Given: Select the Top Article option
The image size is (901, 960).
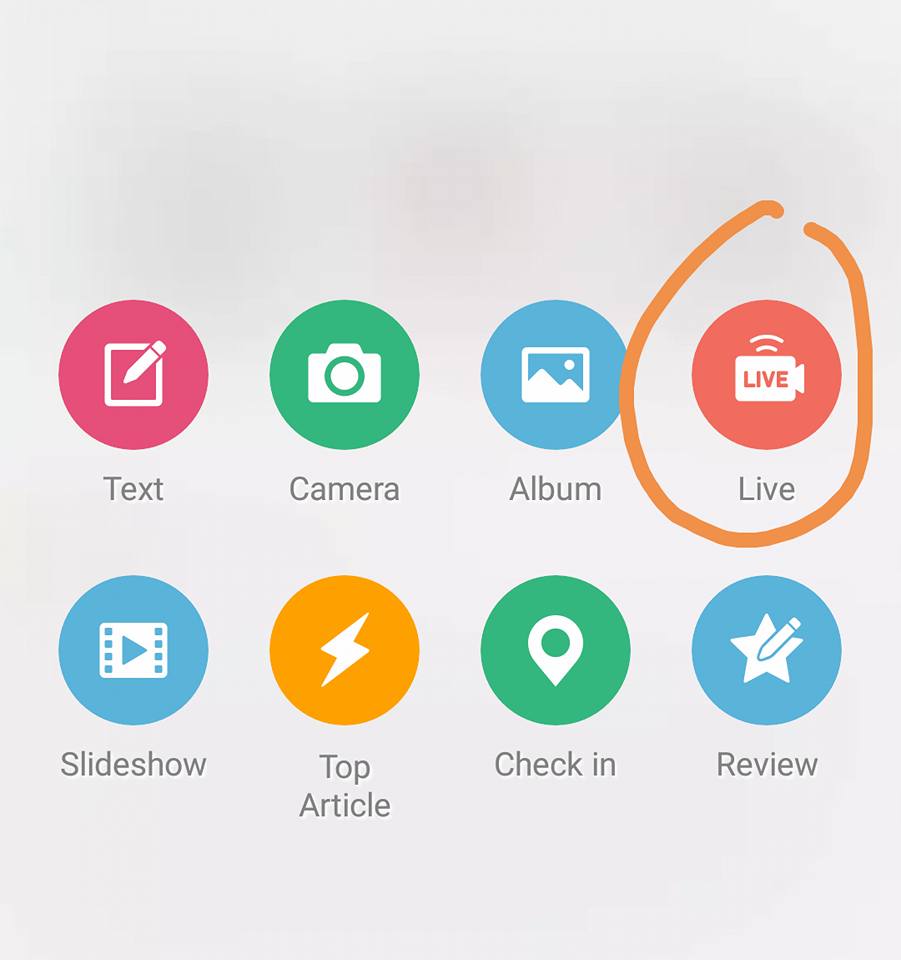Looking at the screenshot, I should pos(344,650).
